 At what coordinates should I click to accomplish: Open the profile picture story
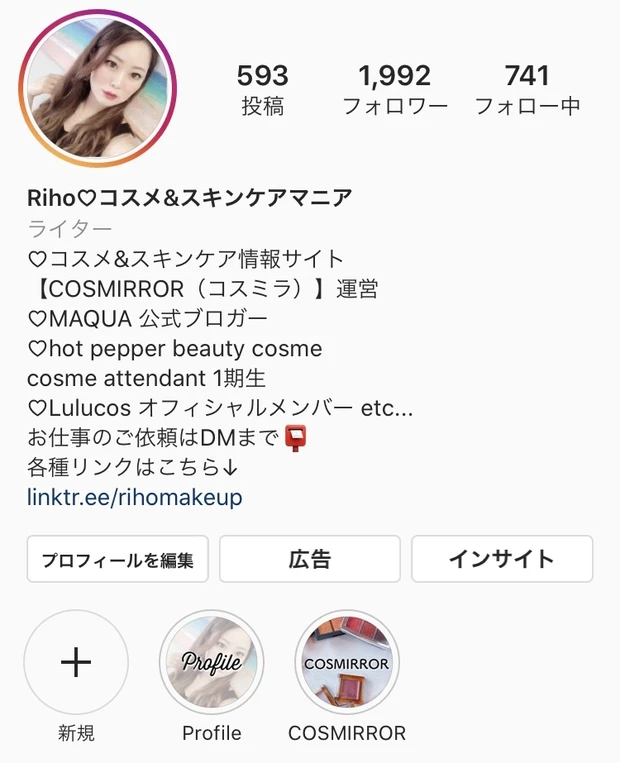97,92
